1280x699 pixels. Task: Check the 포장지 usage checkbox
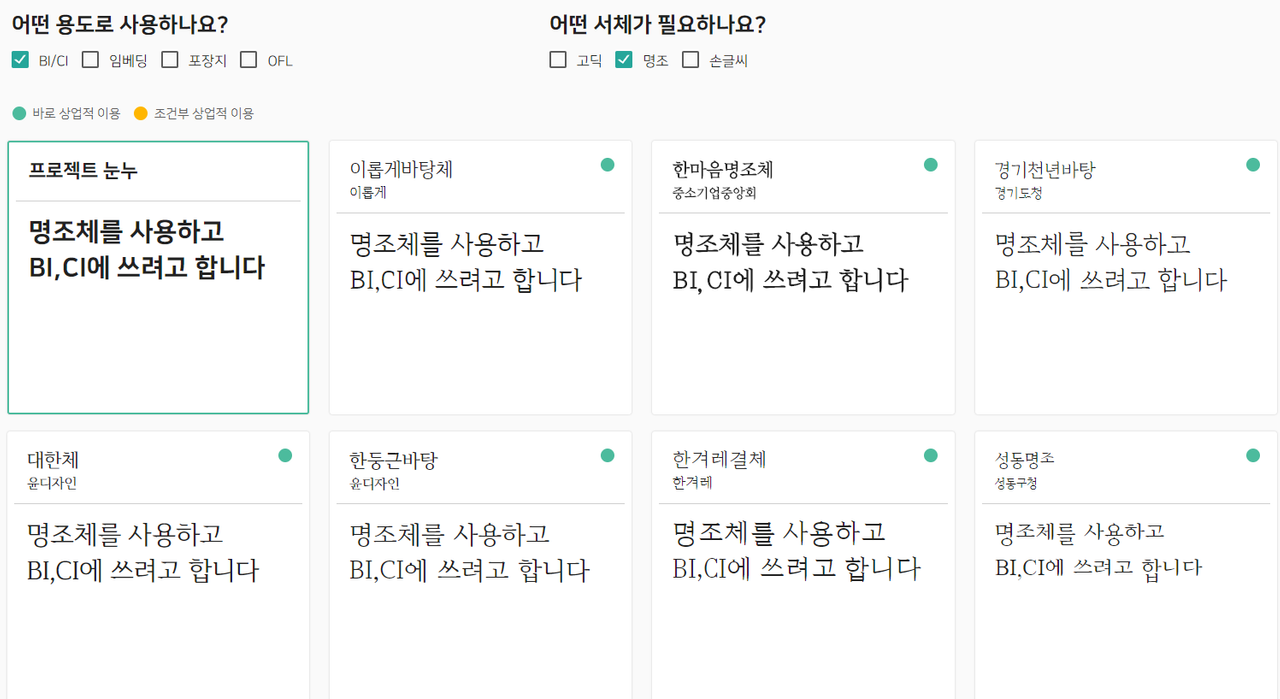click(170, 60)
